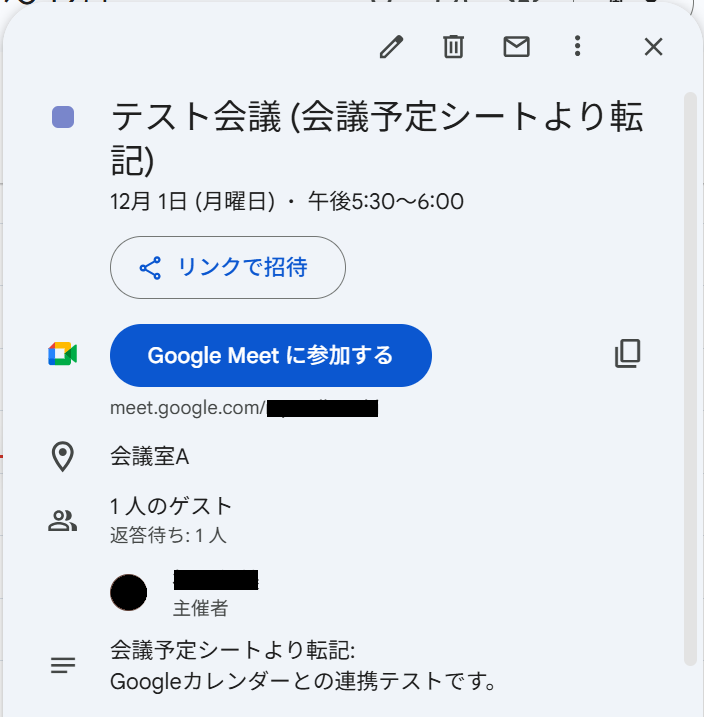Join via Google Meet に参加する

click(270, 355)
